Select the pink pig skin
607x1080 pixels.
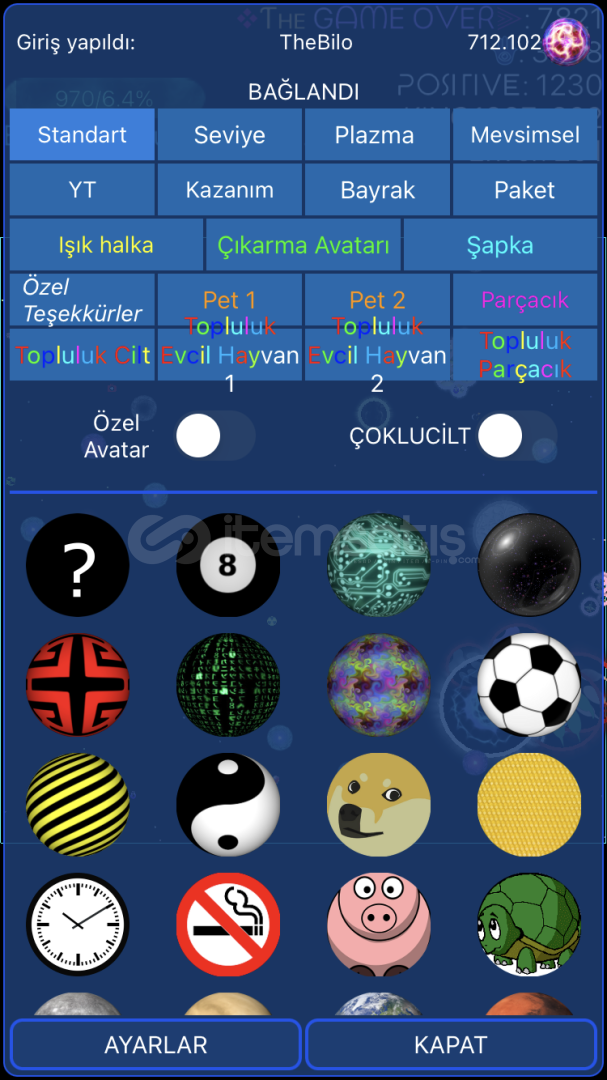pyautogui.click(x=379, y=924)
